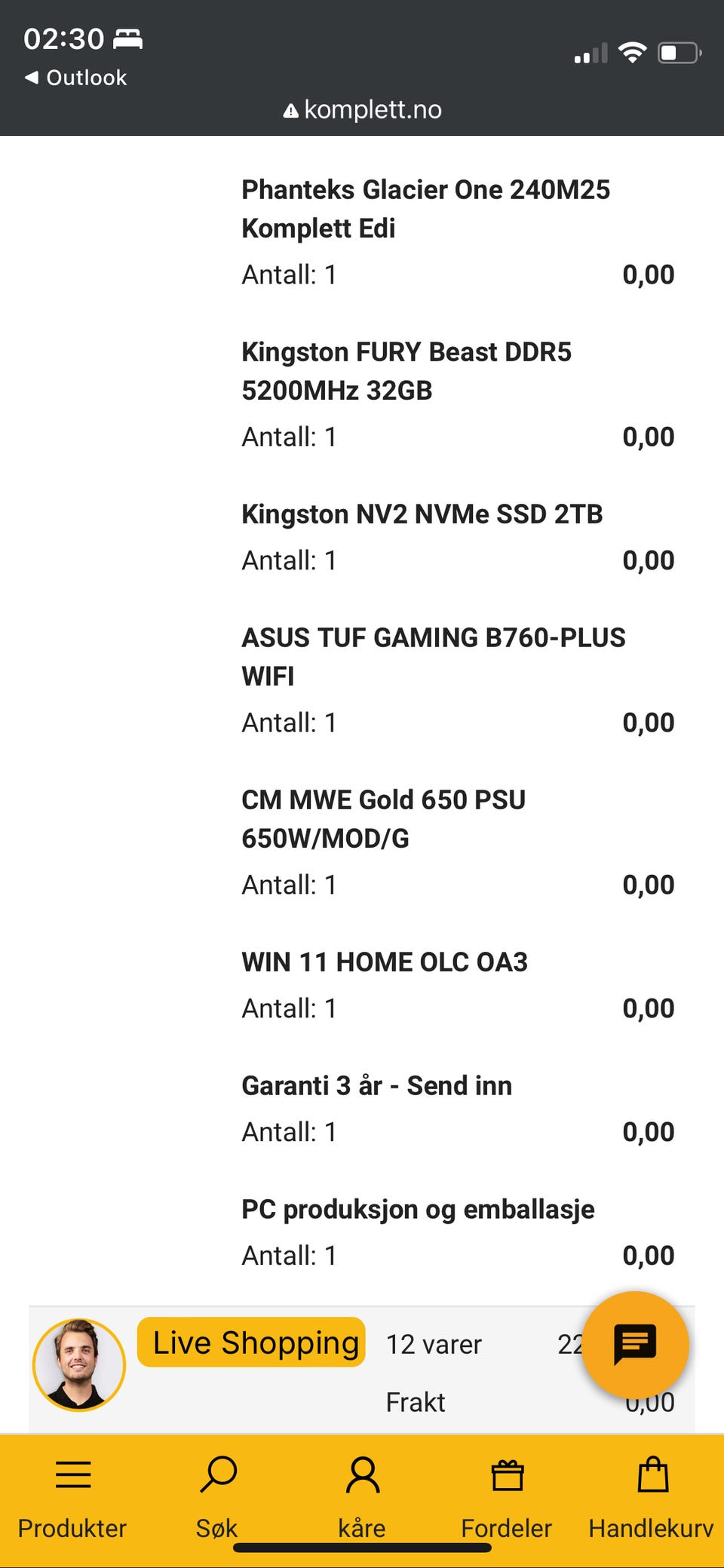The width and height of the screenshot is (724, 1568).
Task: Open Live Shopping
Action: coord(252,1342)
